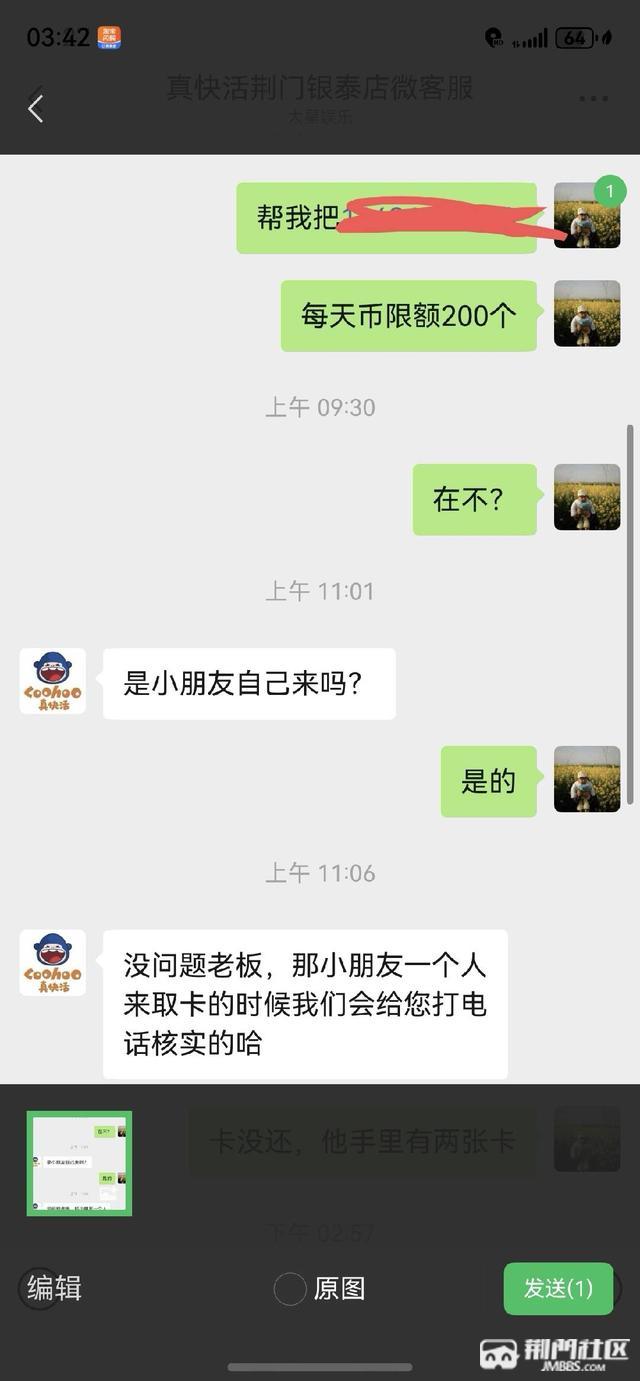Deselect the image via the green 1 badge
The height and width of the screenshot is (1381, 640).
(609, 191)
